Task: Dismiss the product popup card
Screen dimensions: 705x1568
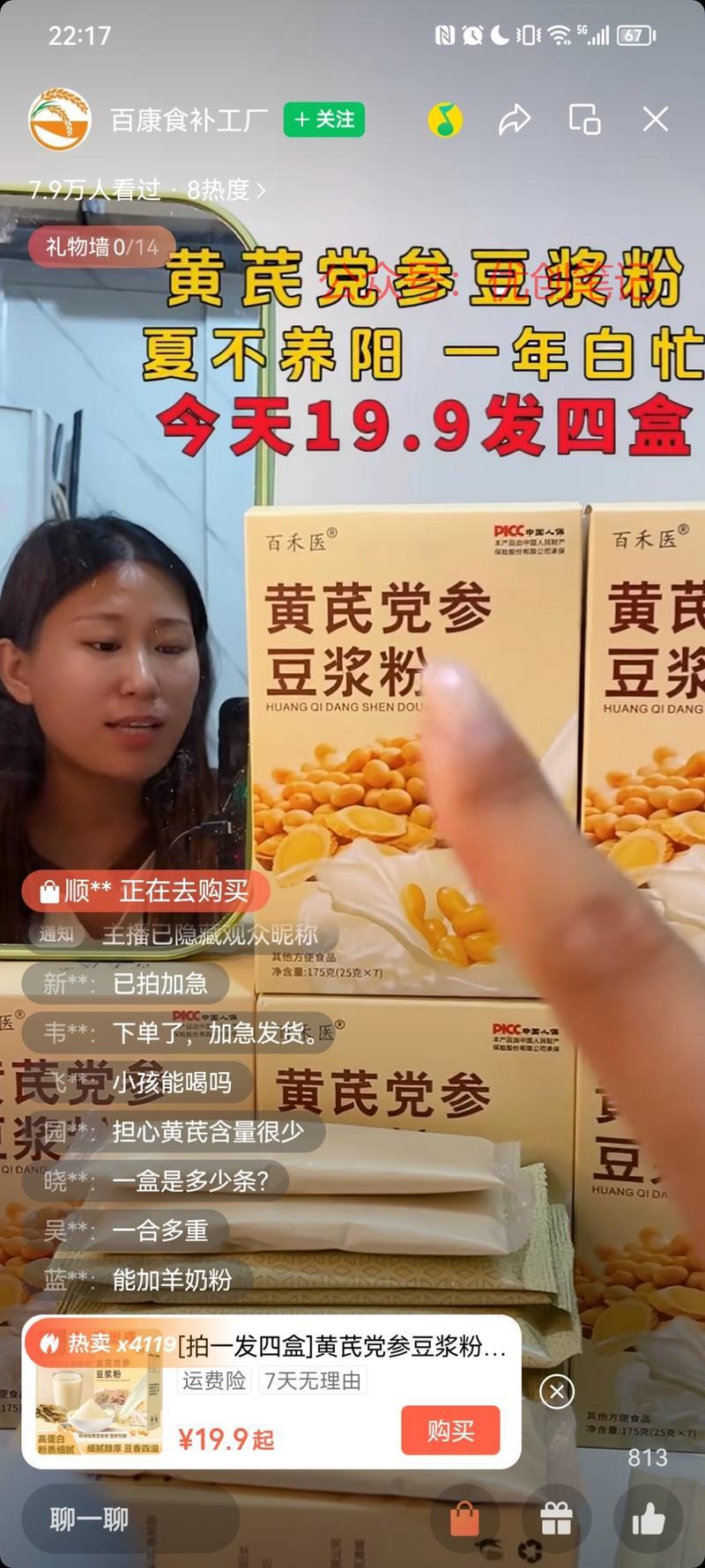Action: 556,1392
